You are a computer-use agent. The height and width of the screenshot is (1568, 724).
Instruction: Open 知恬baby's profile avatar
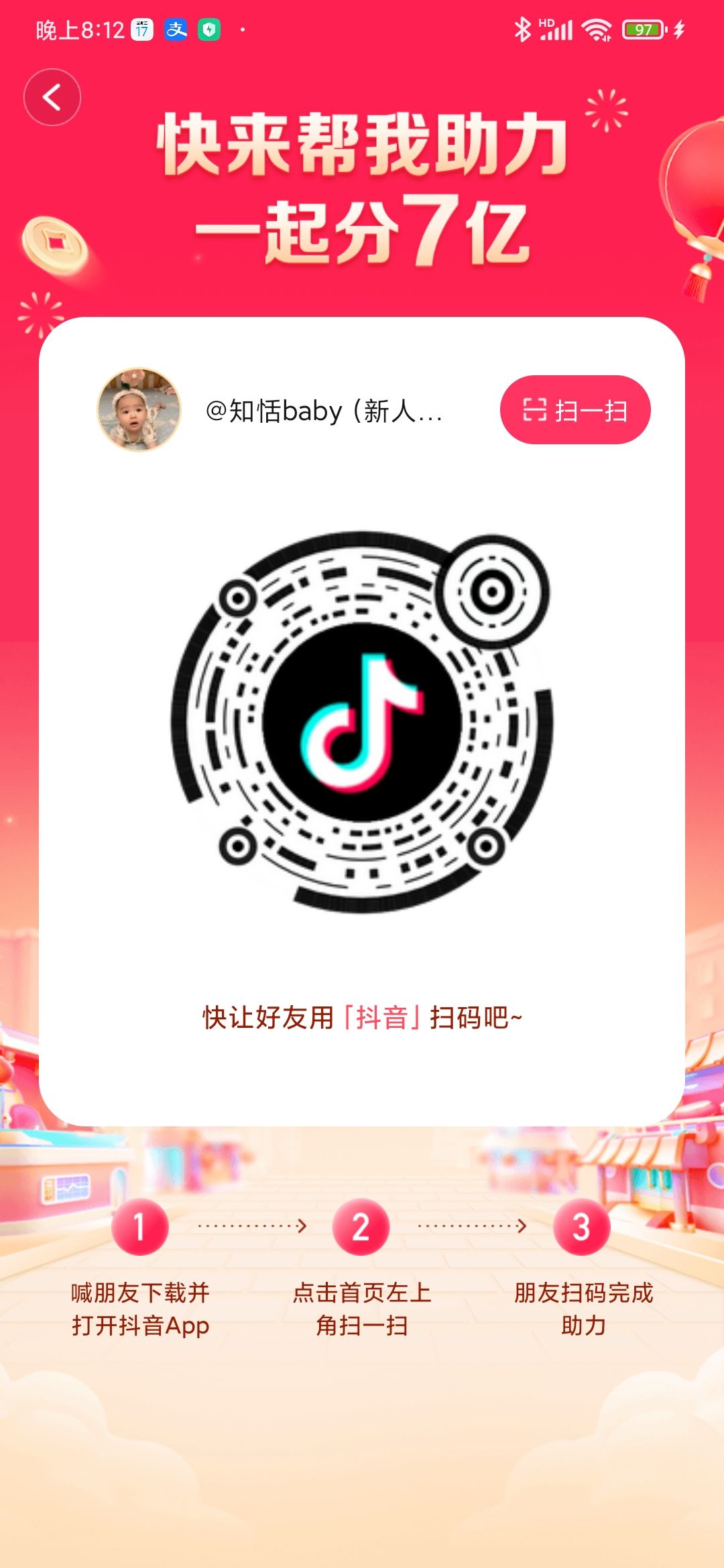tap(139, 409)
